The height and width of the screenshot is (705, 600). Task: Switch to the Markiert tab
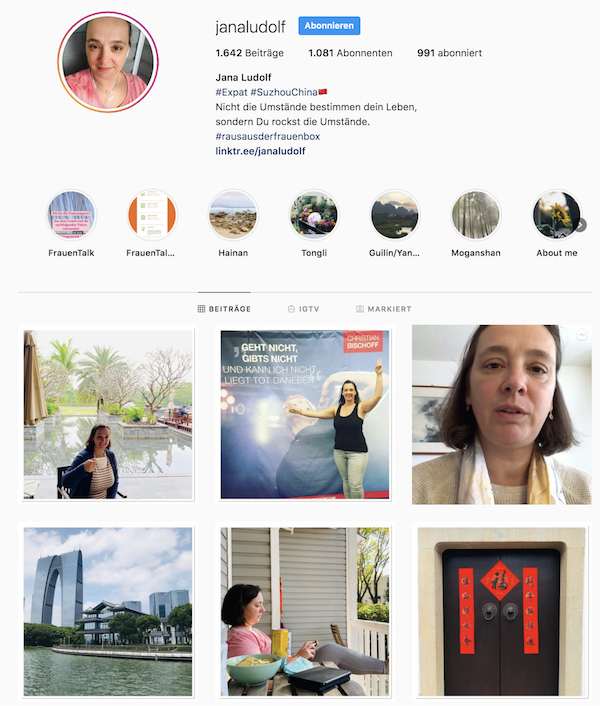point(383,309)
